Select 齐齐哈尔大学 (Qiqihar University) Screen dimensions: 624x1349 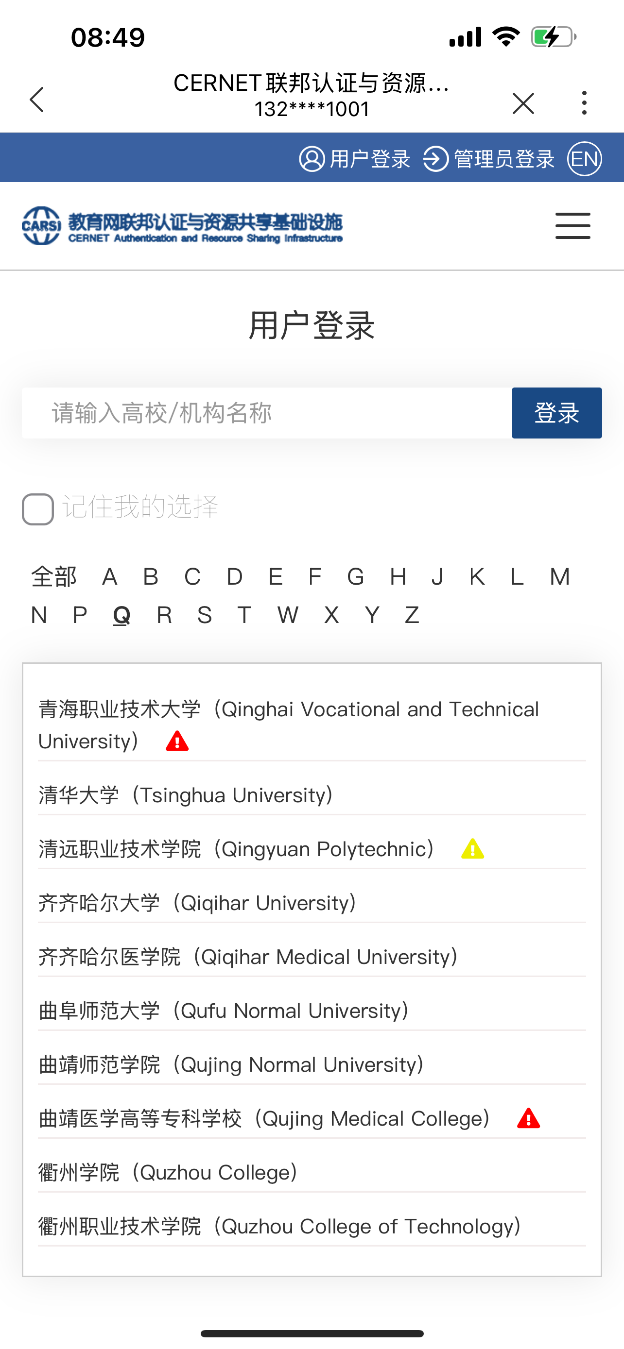coord(197,903)
